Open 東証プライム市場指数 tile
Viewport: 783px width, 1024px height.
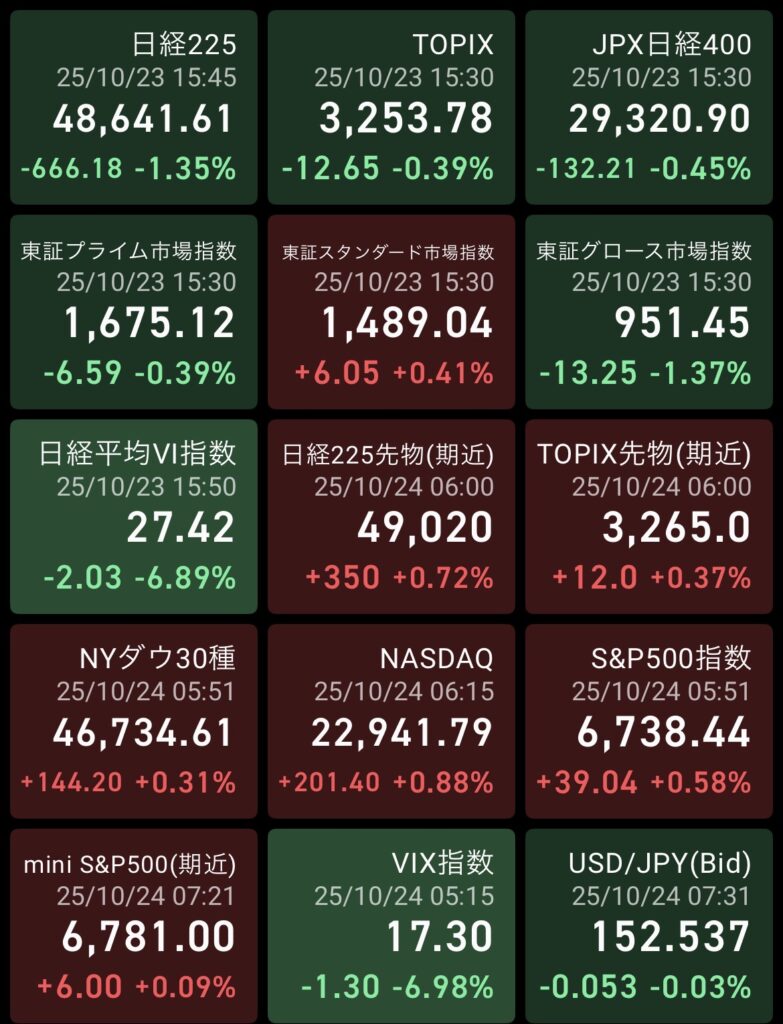[134, 312]
